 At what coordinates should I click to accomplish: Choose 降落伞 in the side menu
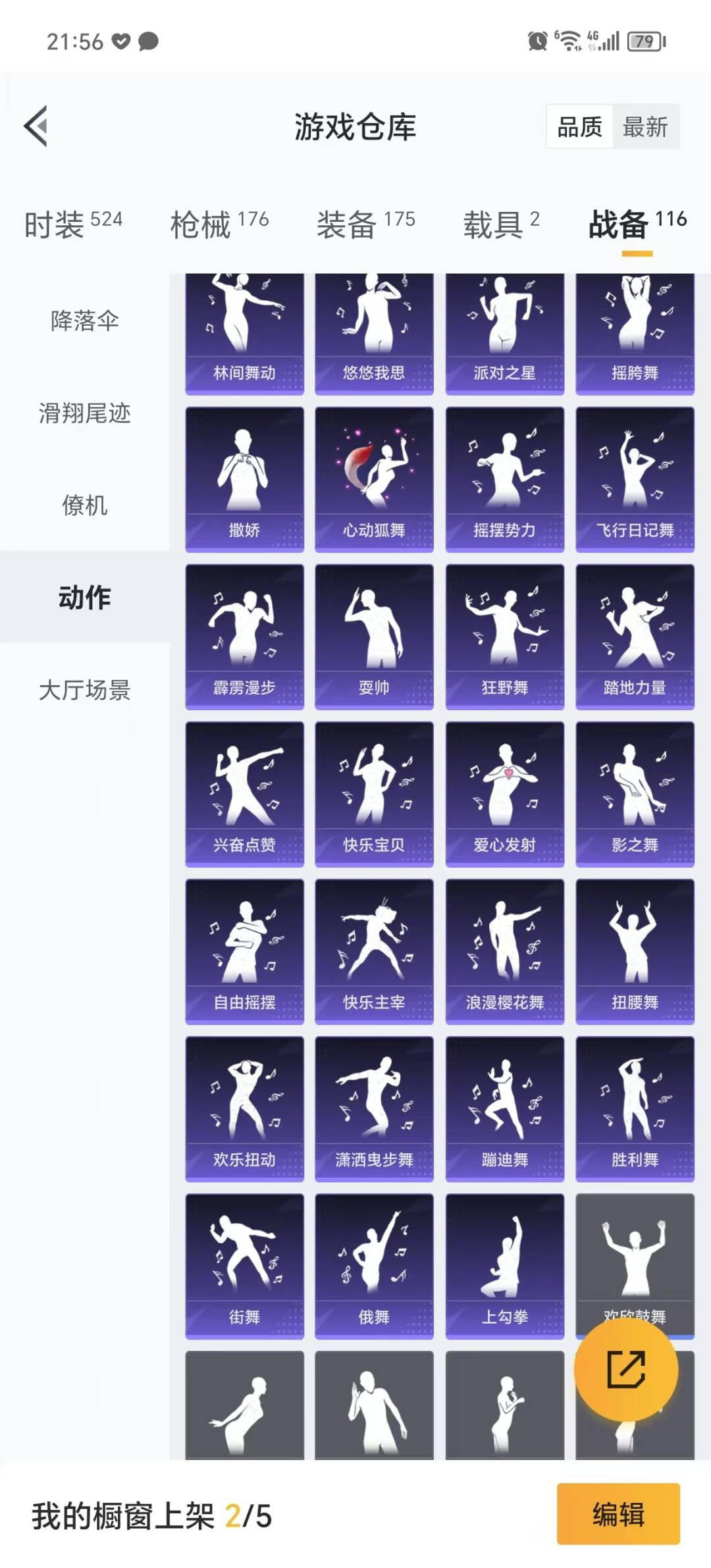click(x=84, y=321)
